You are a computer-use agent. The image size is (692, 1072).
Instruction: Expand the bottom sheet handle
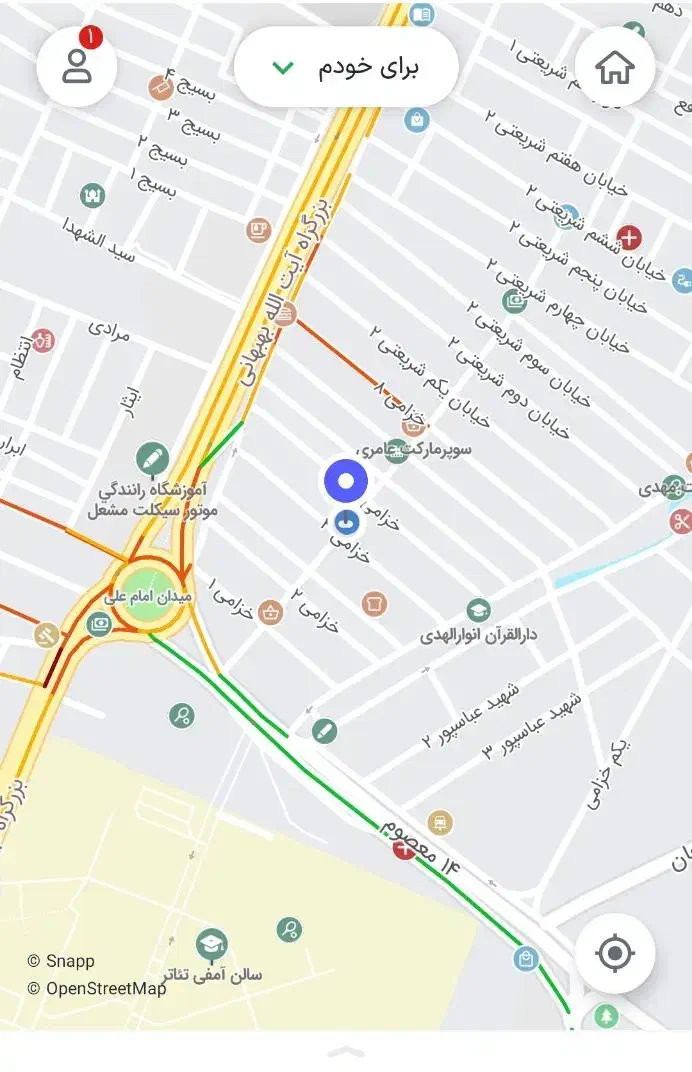coord(346,1051)
